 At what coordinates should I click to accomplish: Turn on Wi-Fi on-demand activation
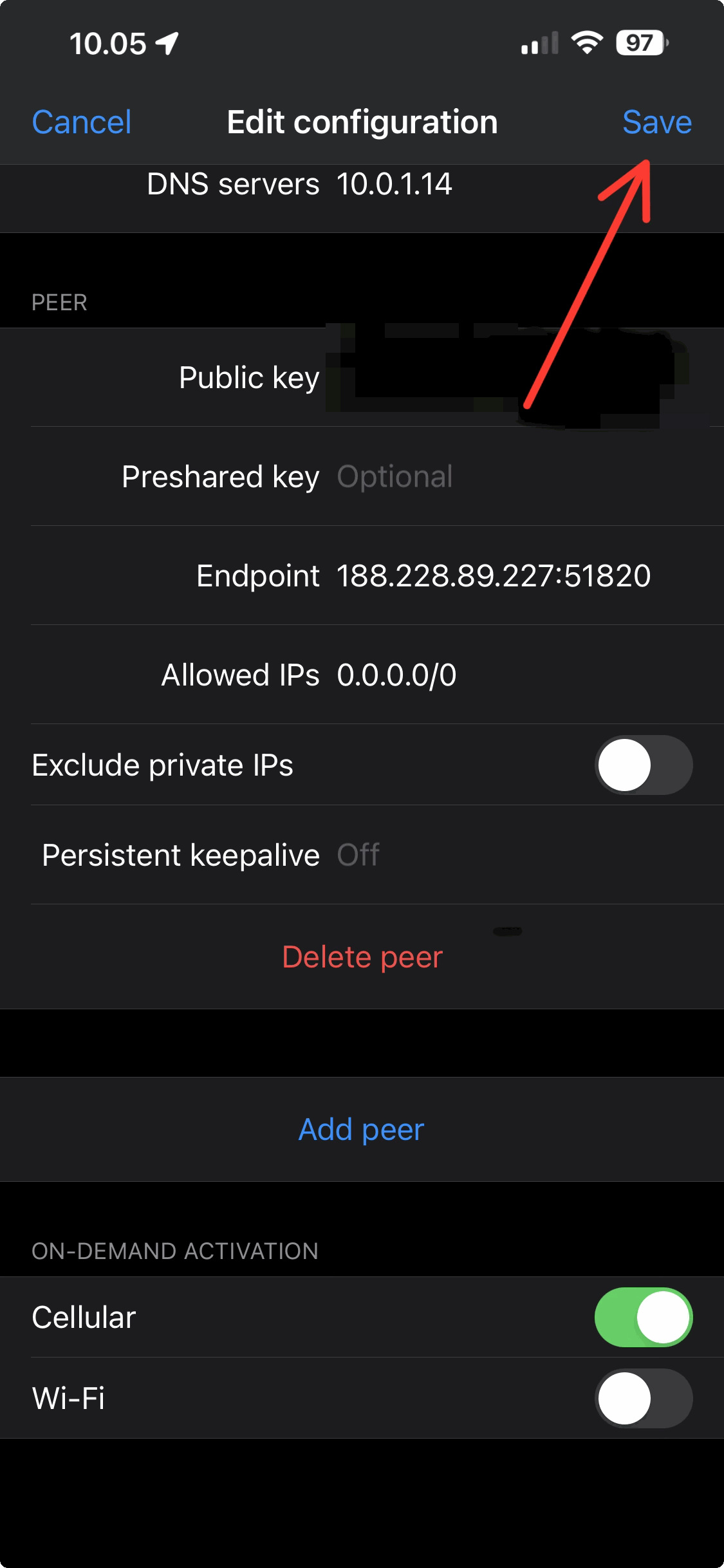[643, 1398]
